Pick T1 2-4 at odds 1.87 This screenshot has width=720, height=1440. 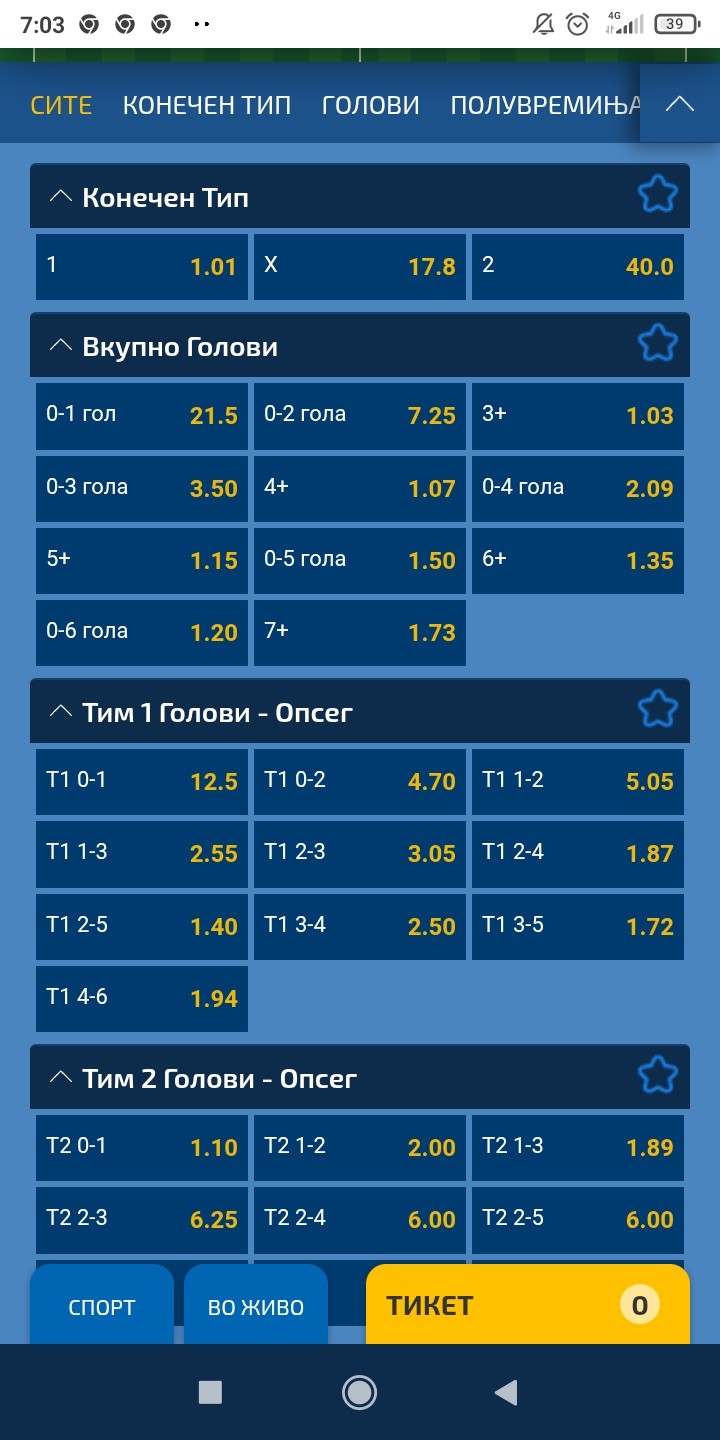coord(578,854)
